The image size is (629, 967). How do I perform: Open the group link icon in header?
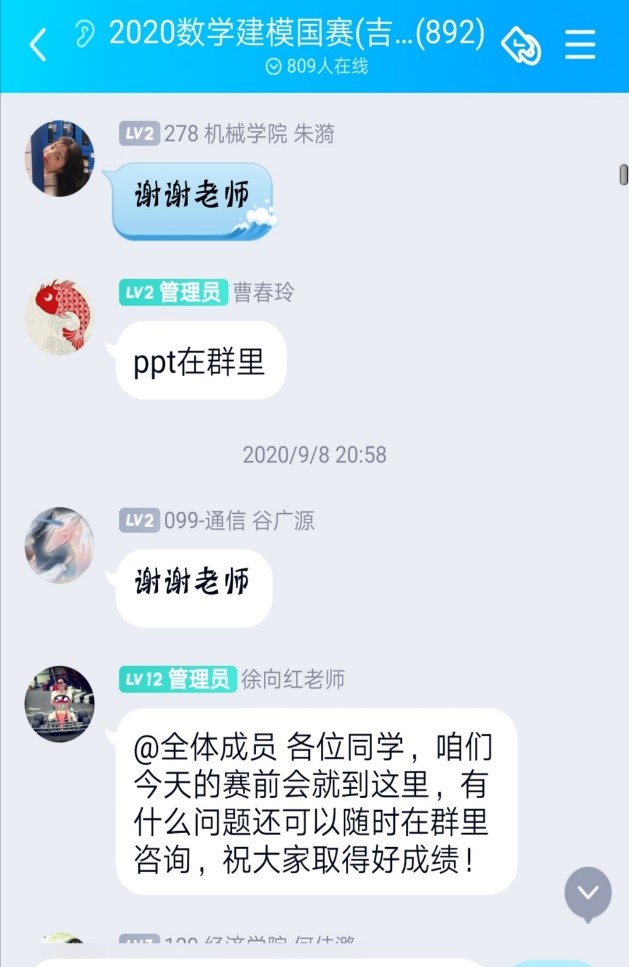[521, 45]
